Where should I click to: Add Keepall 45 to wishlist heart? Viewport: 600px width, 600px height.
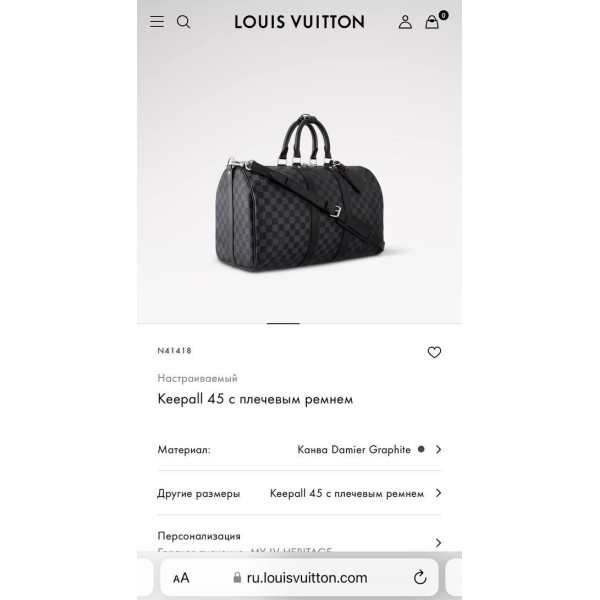pyautogui.click(x=434, y=352)
